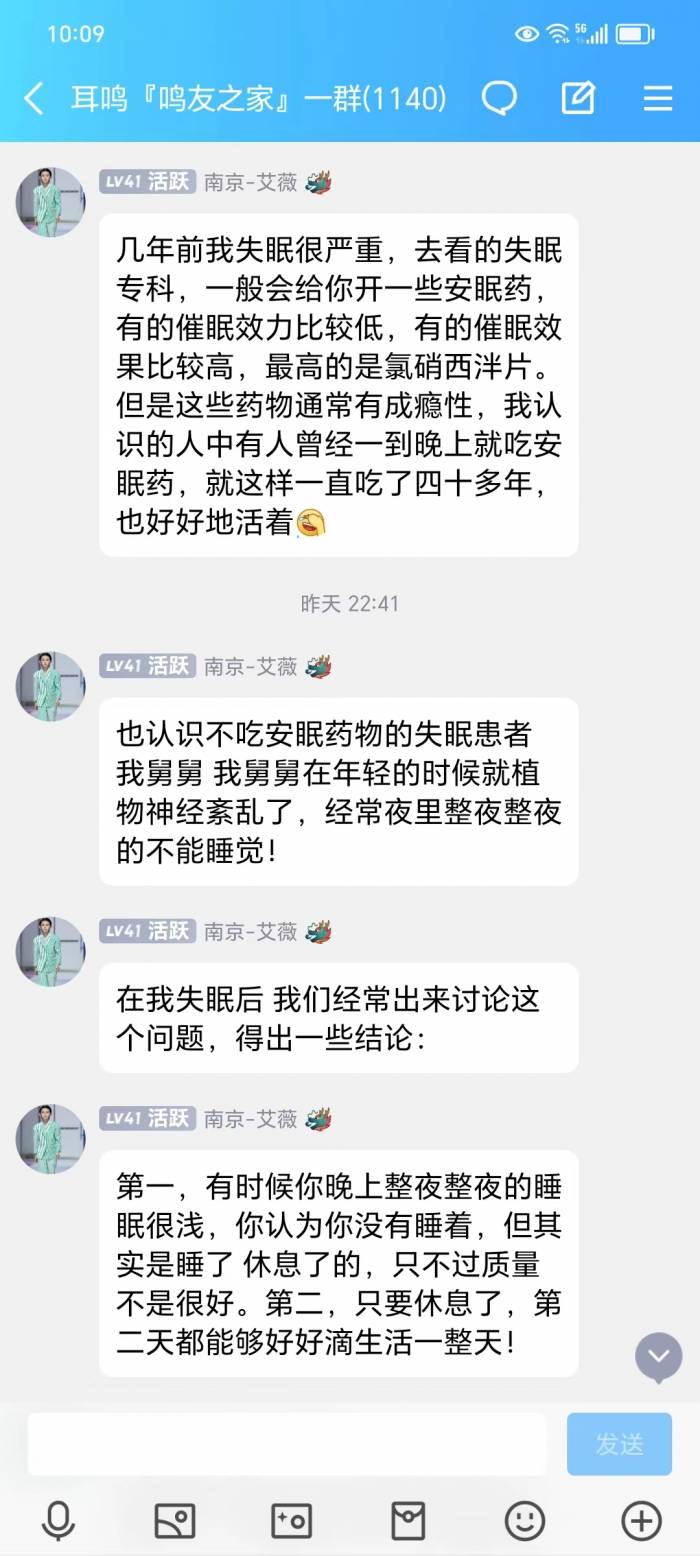Start voice input with microphone icon

(x=58, y=1521)
